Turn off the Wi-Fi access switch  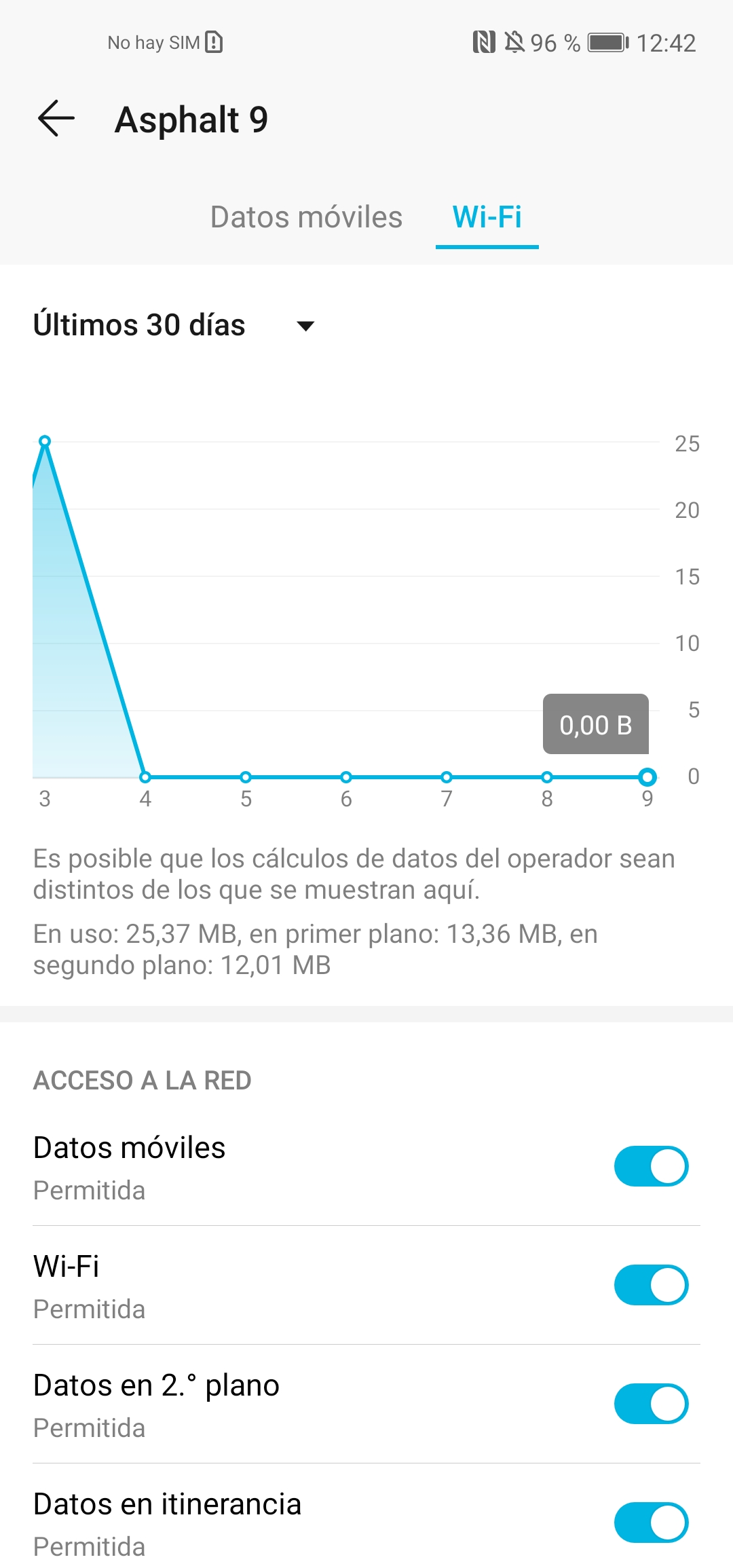652,1285
